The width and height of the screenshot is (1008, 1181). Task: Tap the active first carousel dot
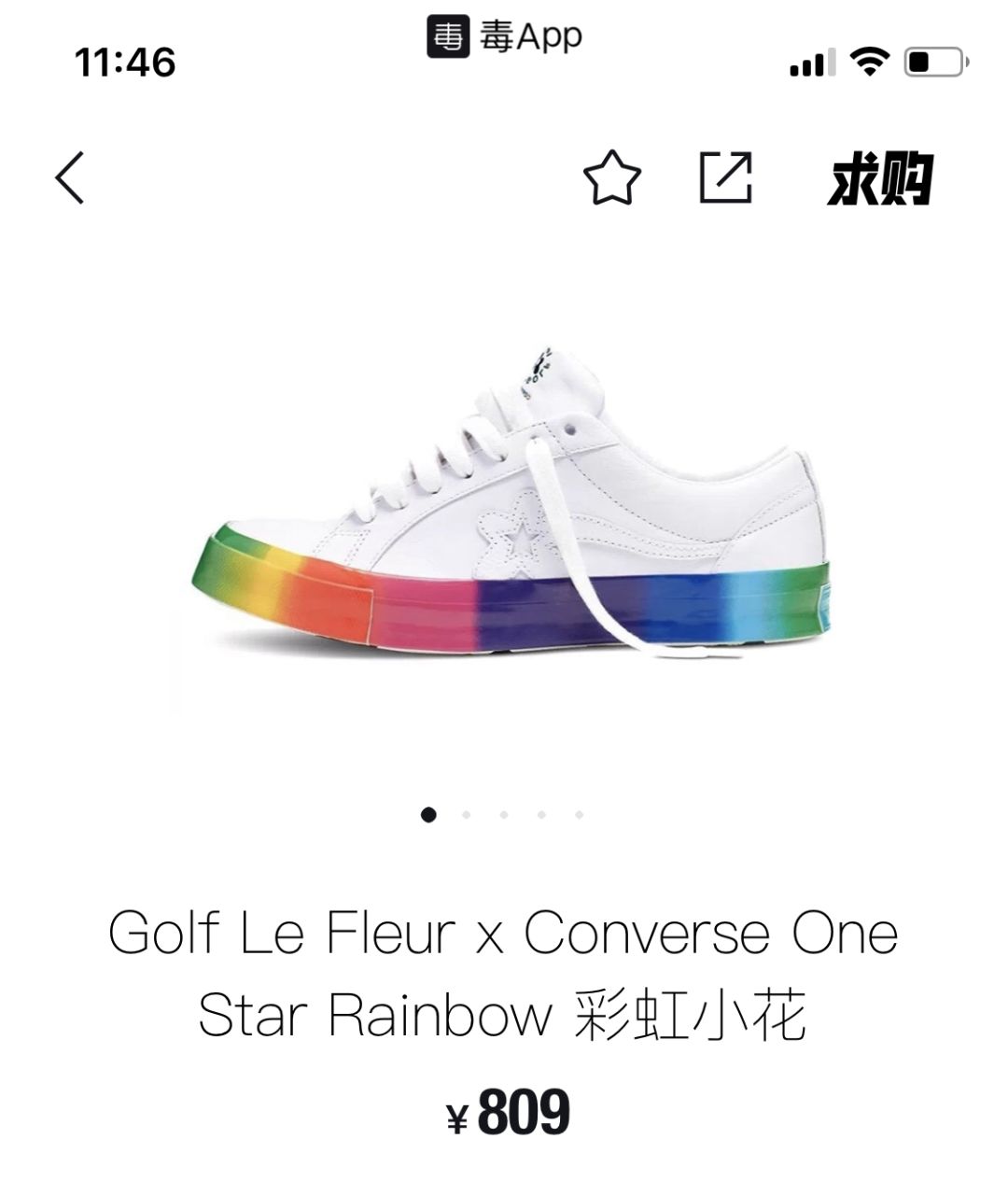pos(427,814)
